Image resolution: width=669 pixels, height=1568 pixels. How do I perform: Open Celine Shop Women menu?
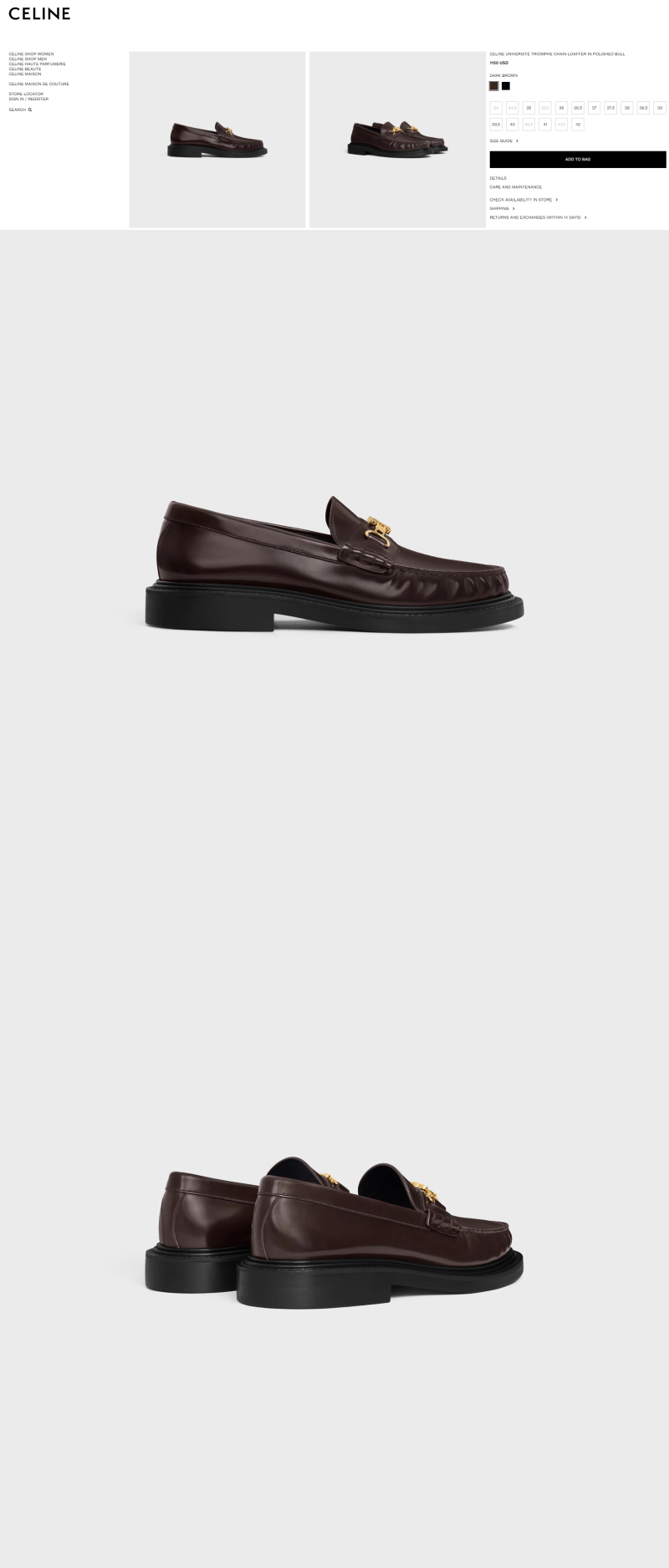coord(31,54)
